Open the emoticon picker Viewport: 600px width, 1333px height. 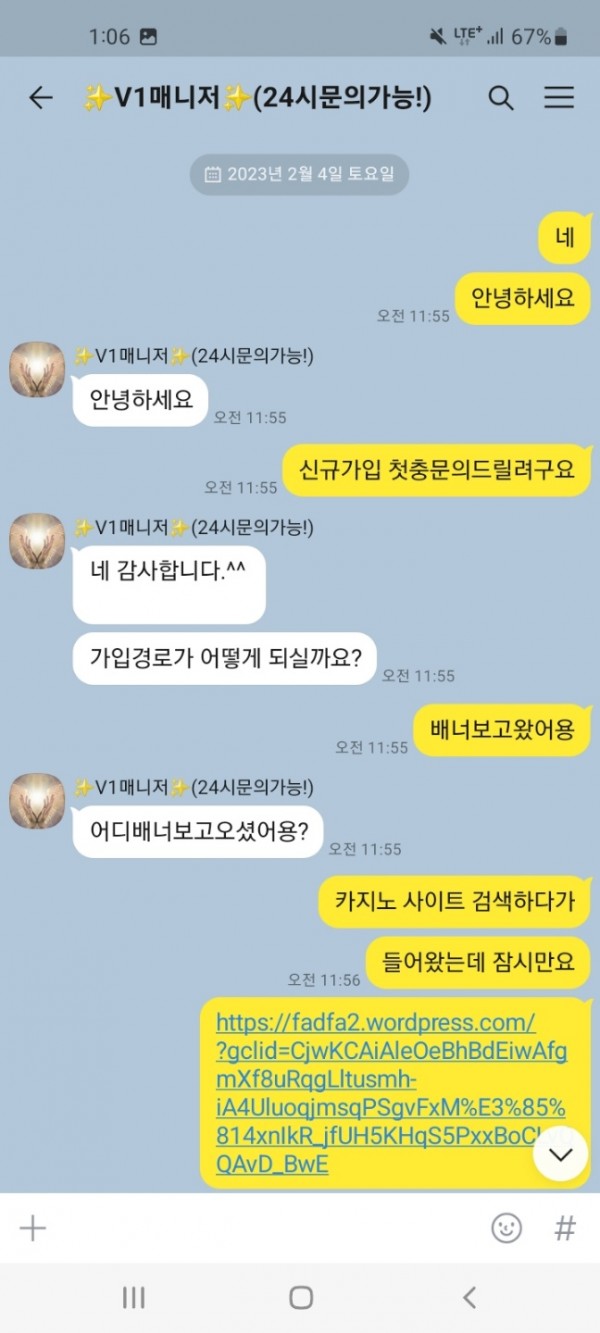[507, 1228]
